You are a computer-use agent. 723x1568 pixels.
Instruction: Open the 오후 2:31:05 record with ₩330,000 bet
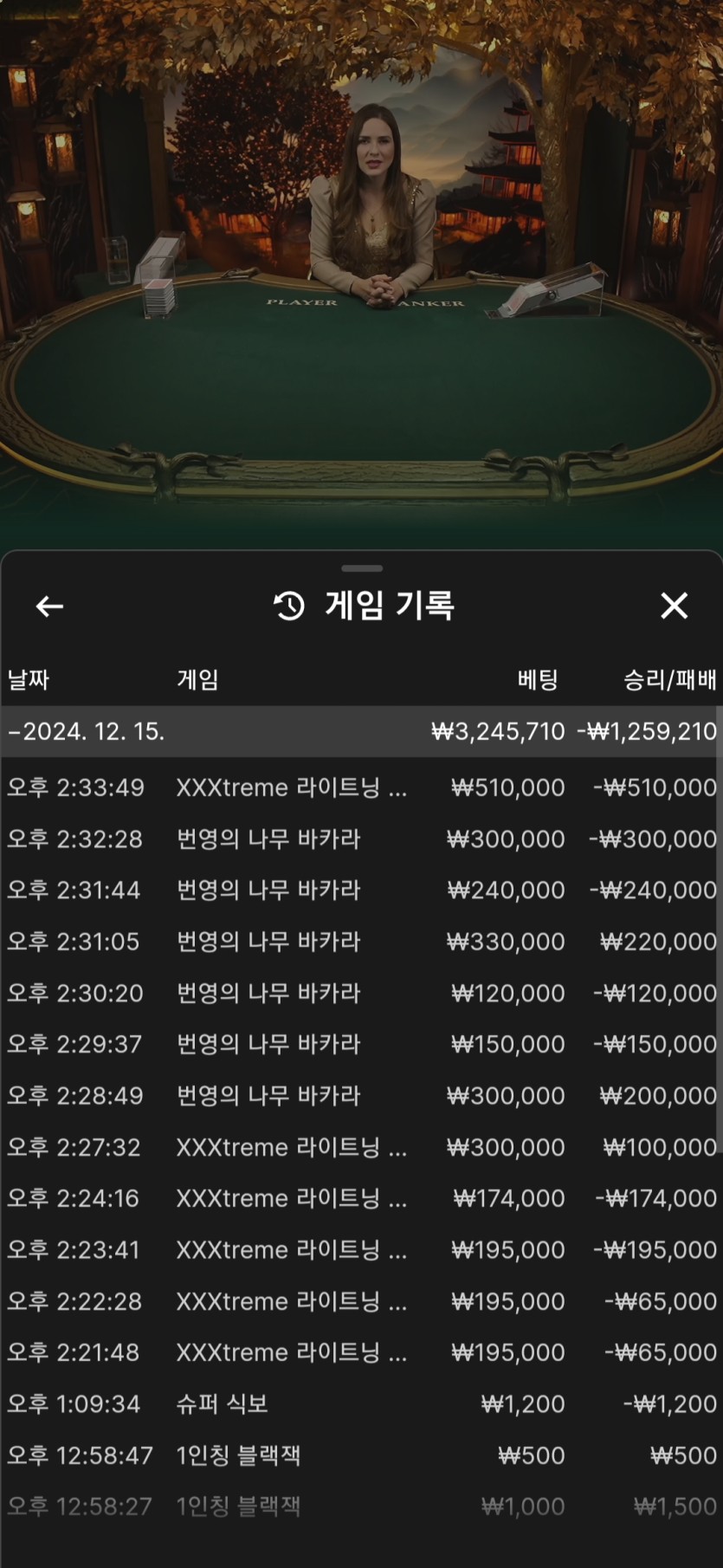(x=361, y=942)
